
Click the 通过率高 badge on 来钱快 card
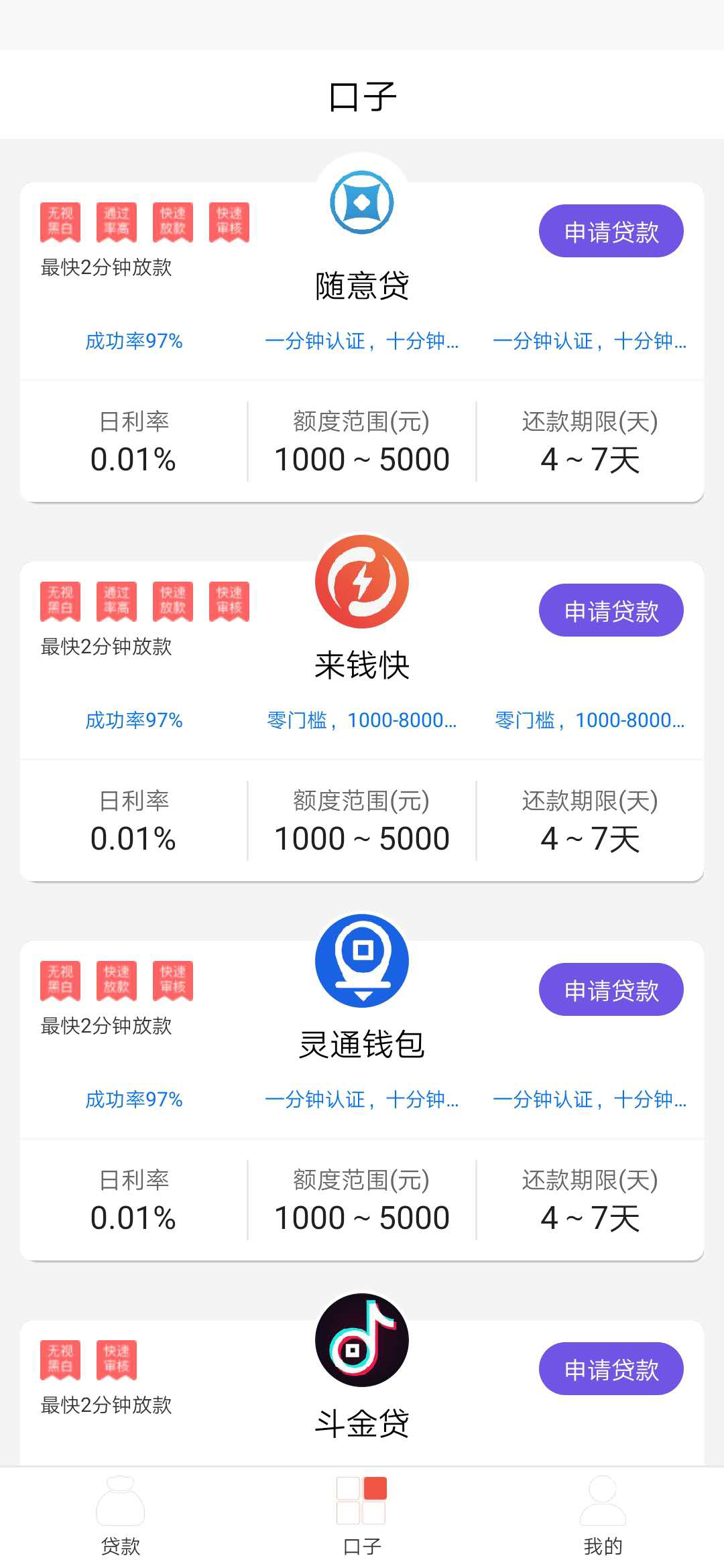tap(116, 601)
